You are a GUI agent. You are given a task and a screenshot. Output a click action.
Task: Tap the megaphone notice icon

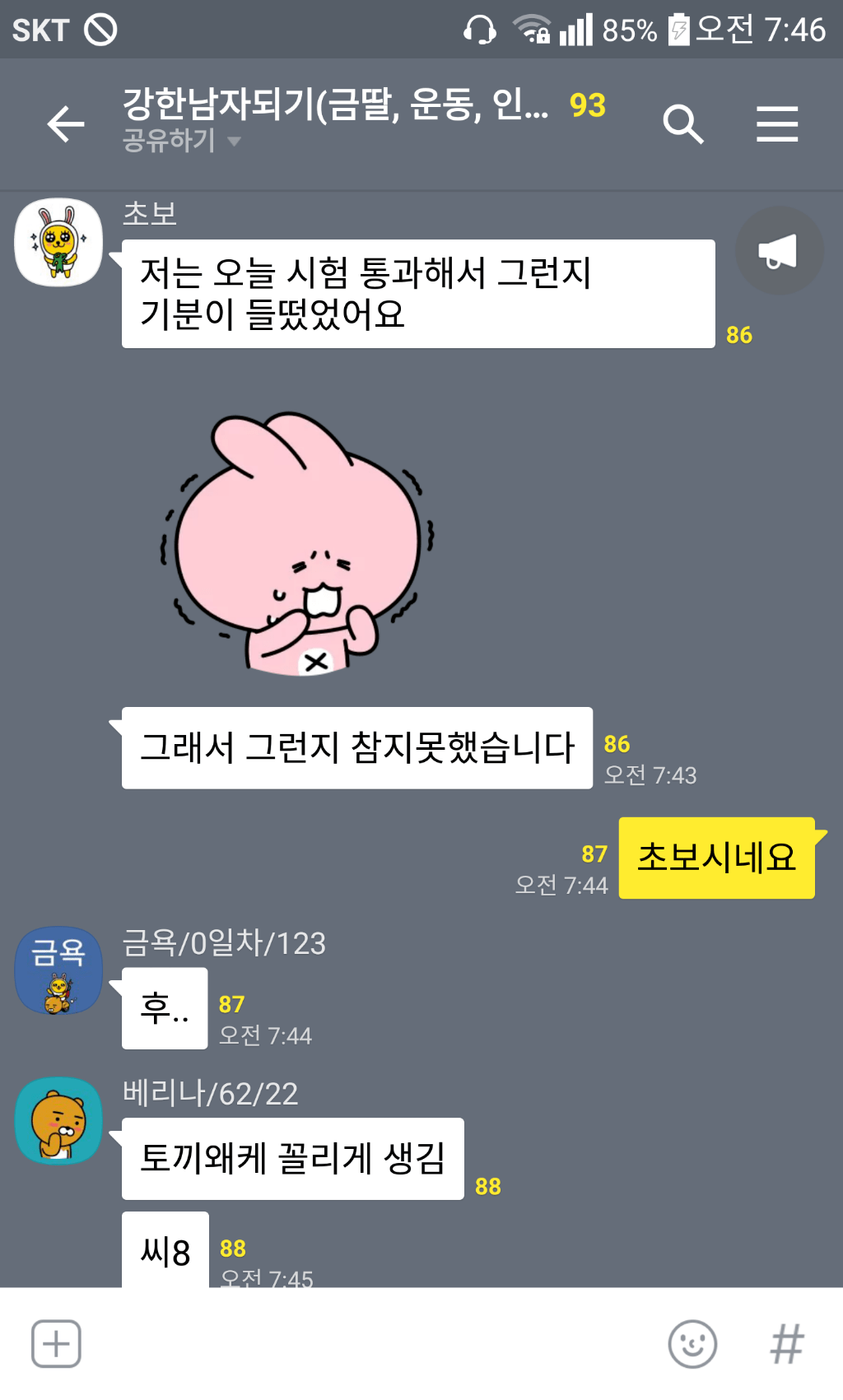pyautogui.click(x=779, y=251)
